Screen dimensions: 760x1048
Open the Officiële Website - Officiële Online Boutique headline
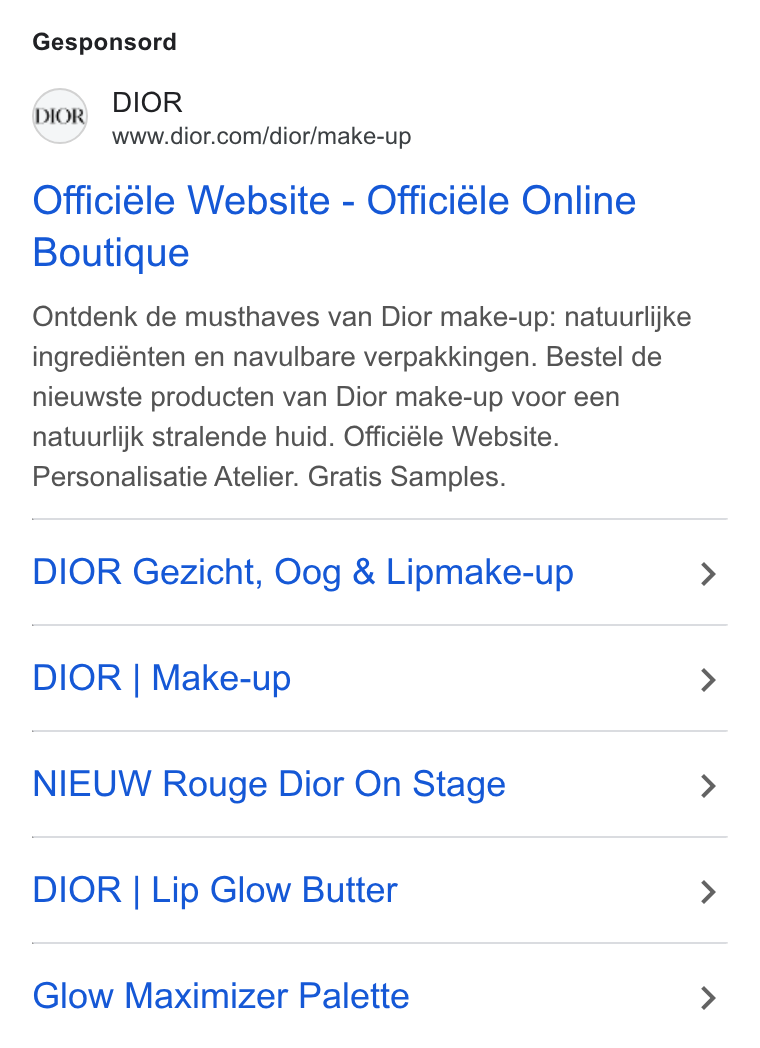click(334, 227)
